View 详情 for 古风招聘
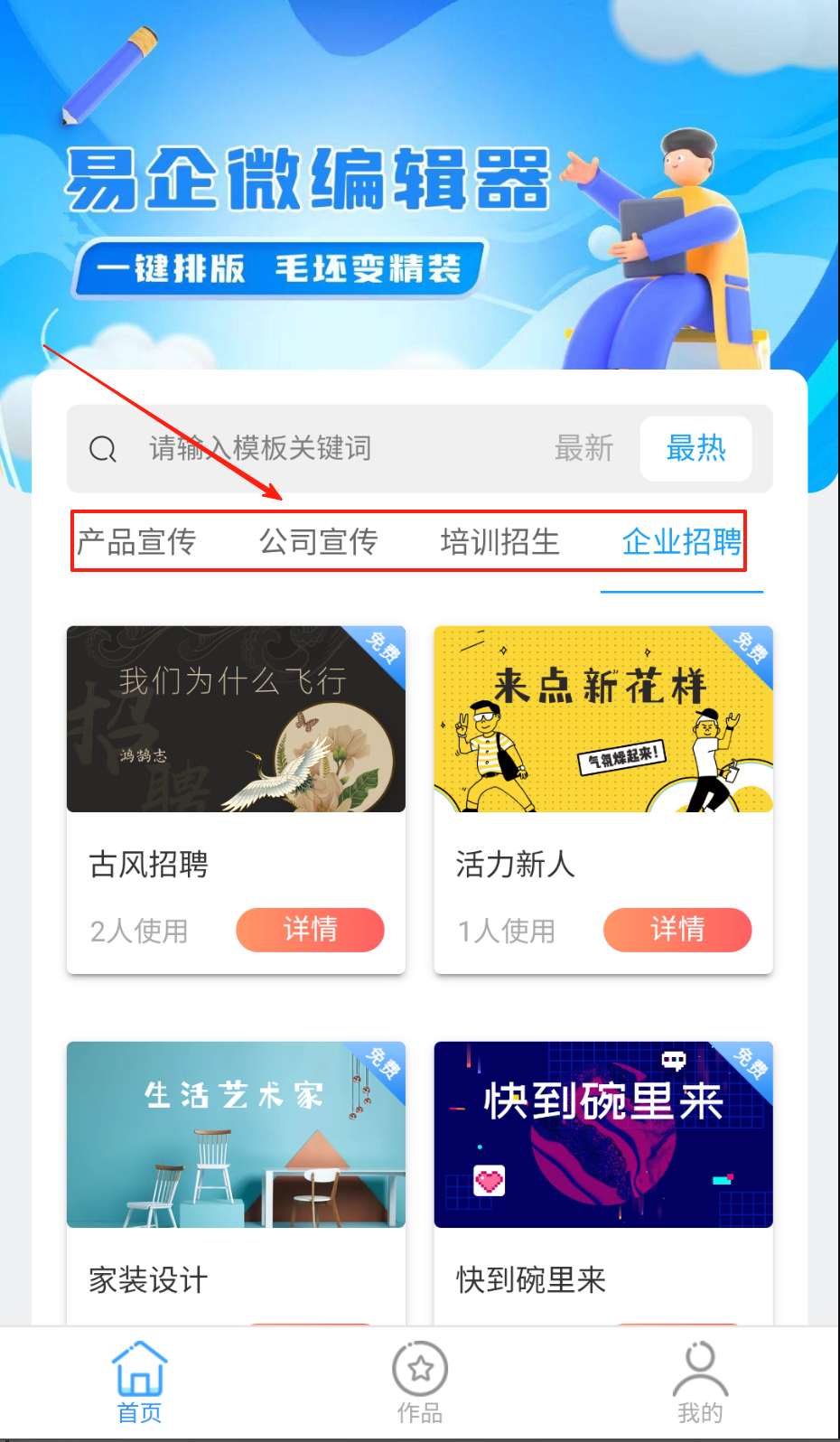Image resolution: width=840 pixels, height=1442 pixels. click(310, 930)
